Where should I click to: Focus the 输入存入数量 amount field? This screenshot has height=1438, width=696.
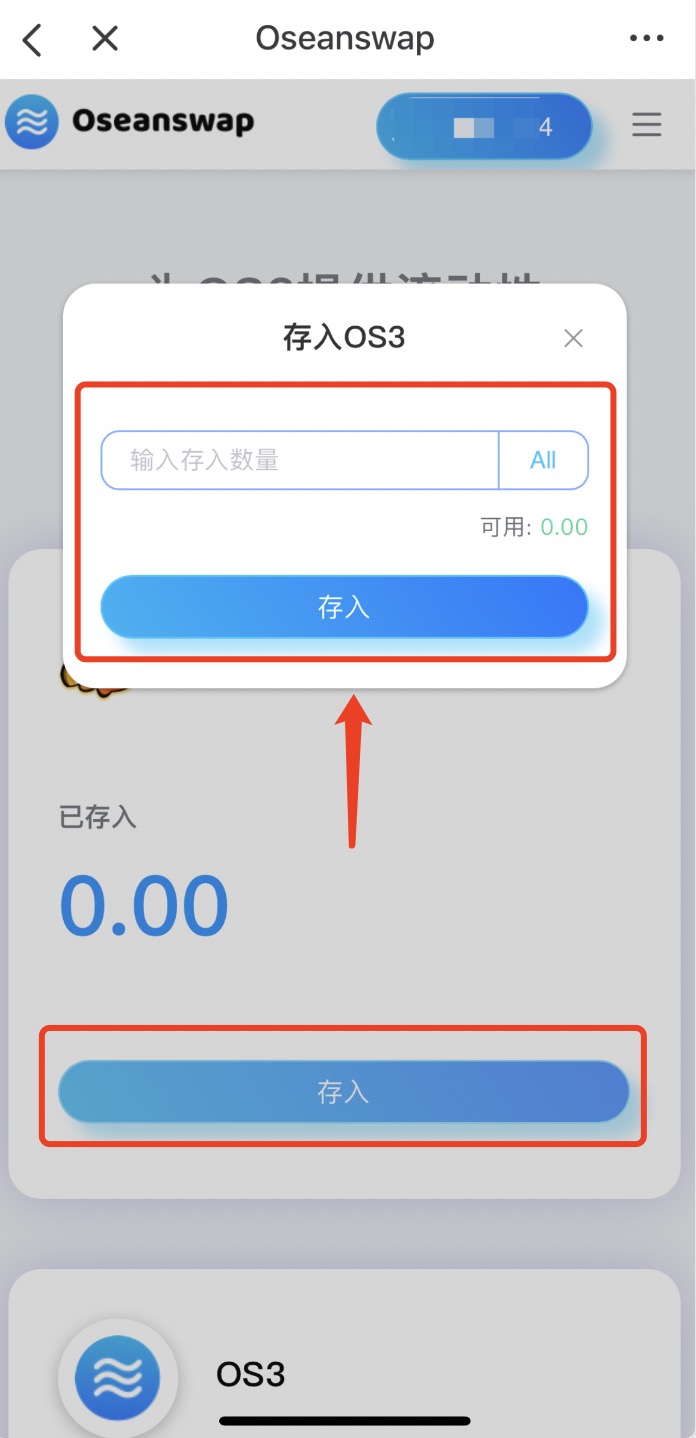[x=299, y=460]
